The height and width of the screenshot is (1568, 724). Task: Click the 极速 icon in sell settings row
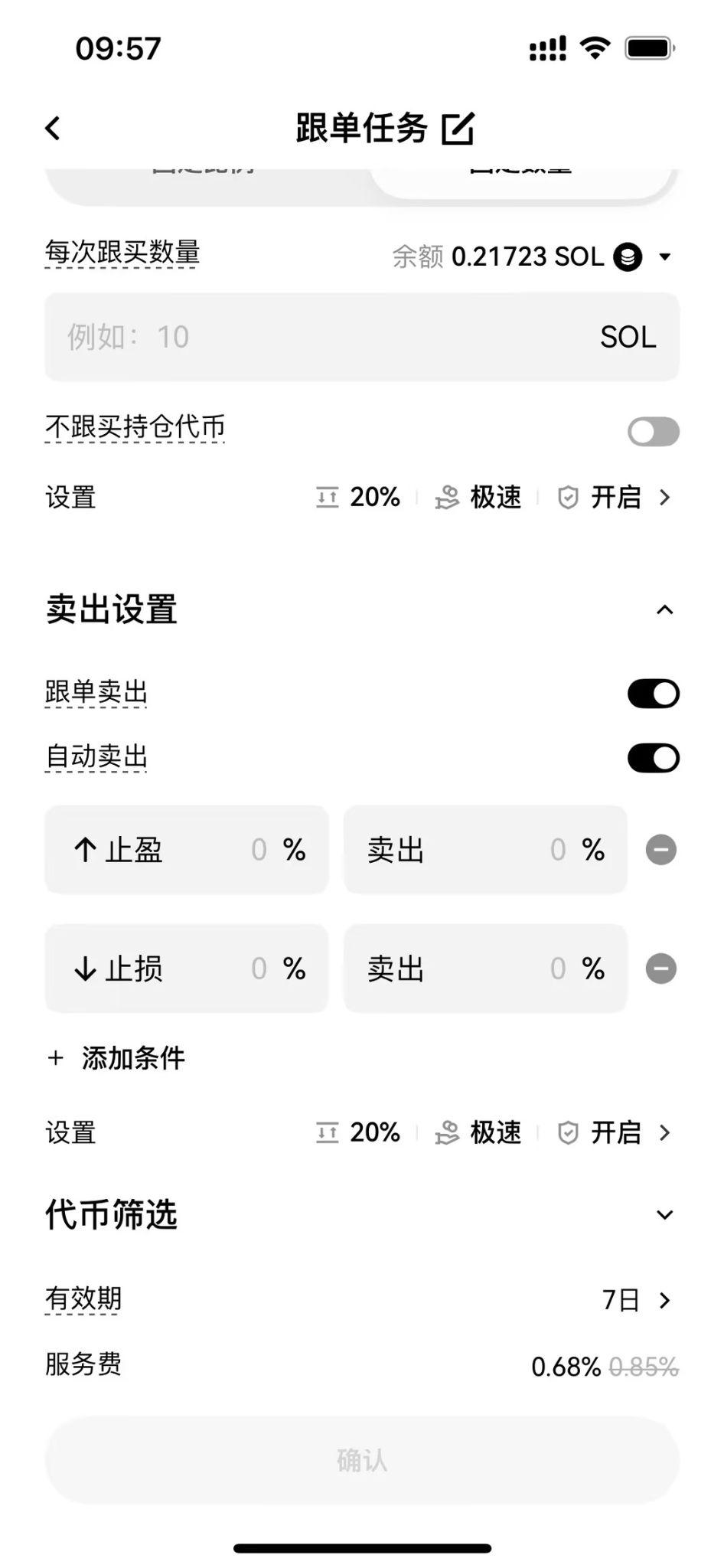pos(448,1133)
